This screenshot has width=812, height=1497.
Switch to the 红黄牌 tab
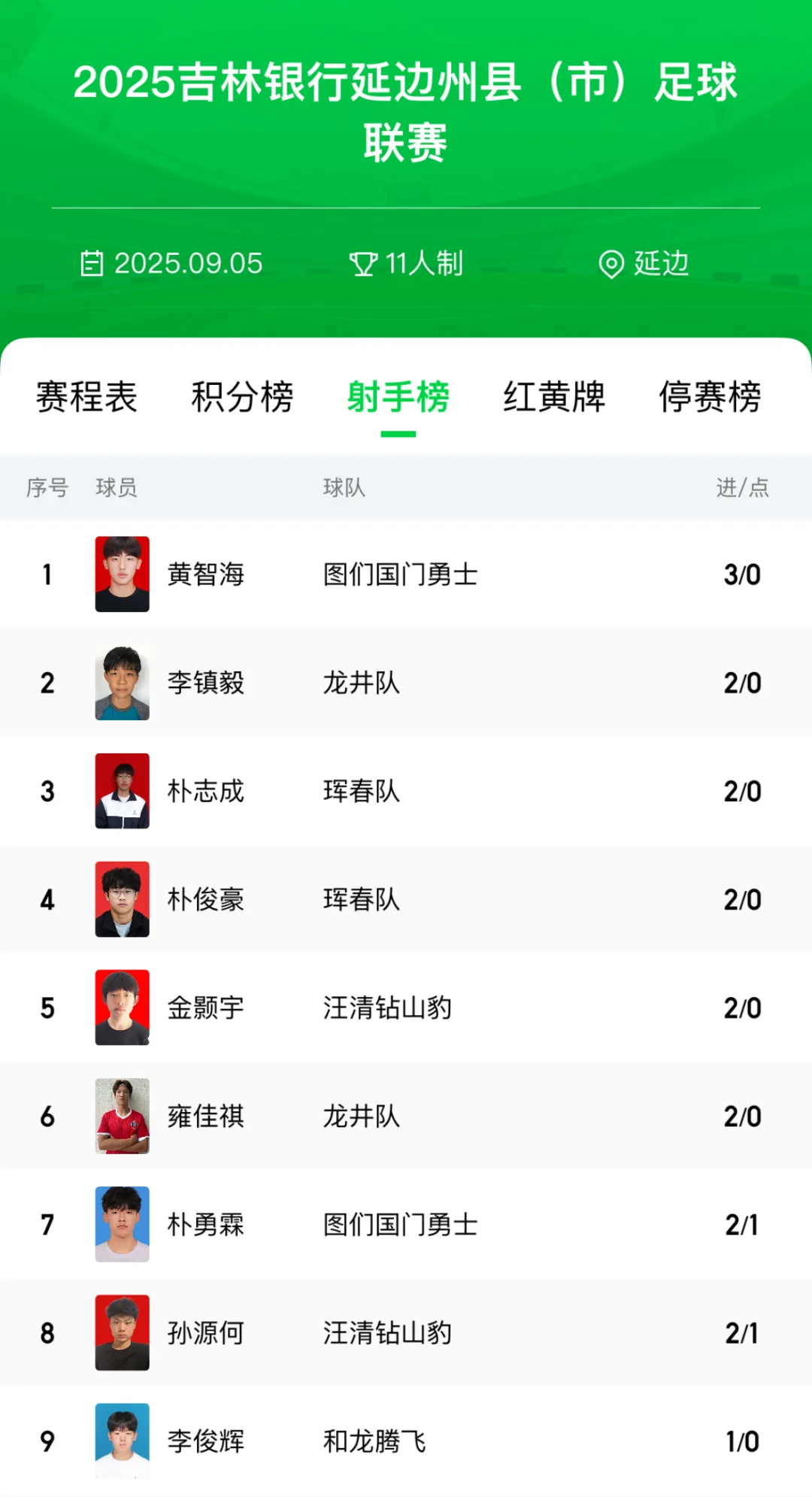click(554, 397)
